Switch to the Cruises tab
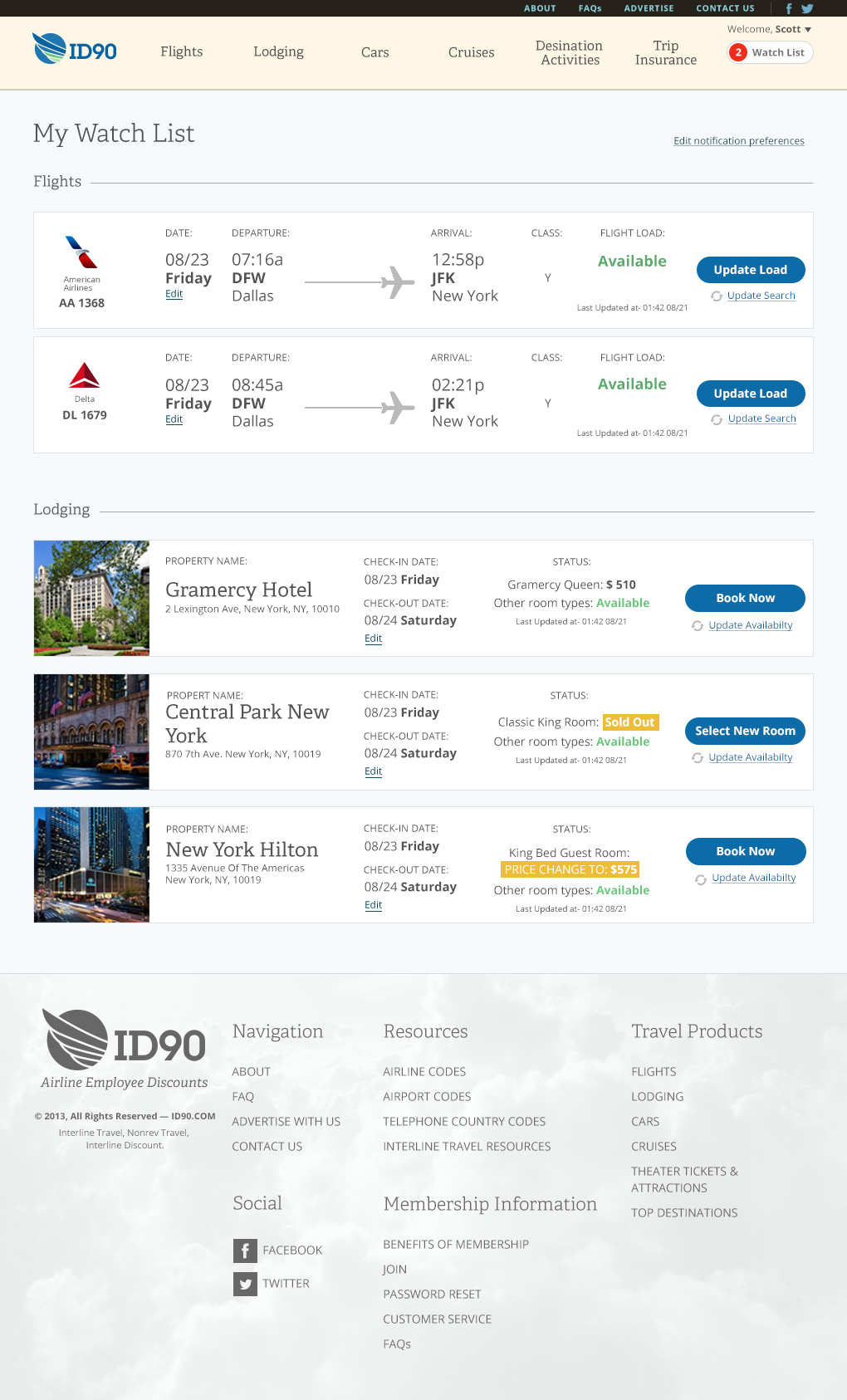 [x=471, y=52]
